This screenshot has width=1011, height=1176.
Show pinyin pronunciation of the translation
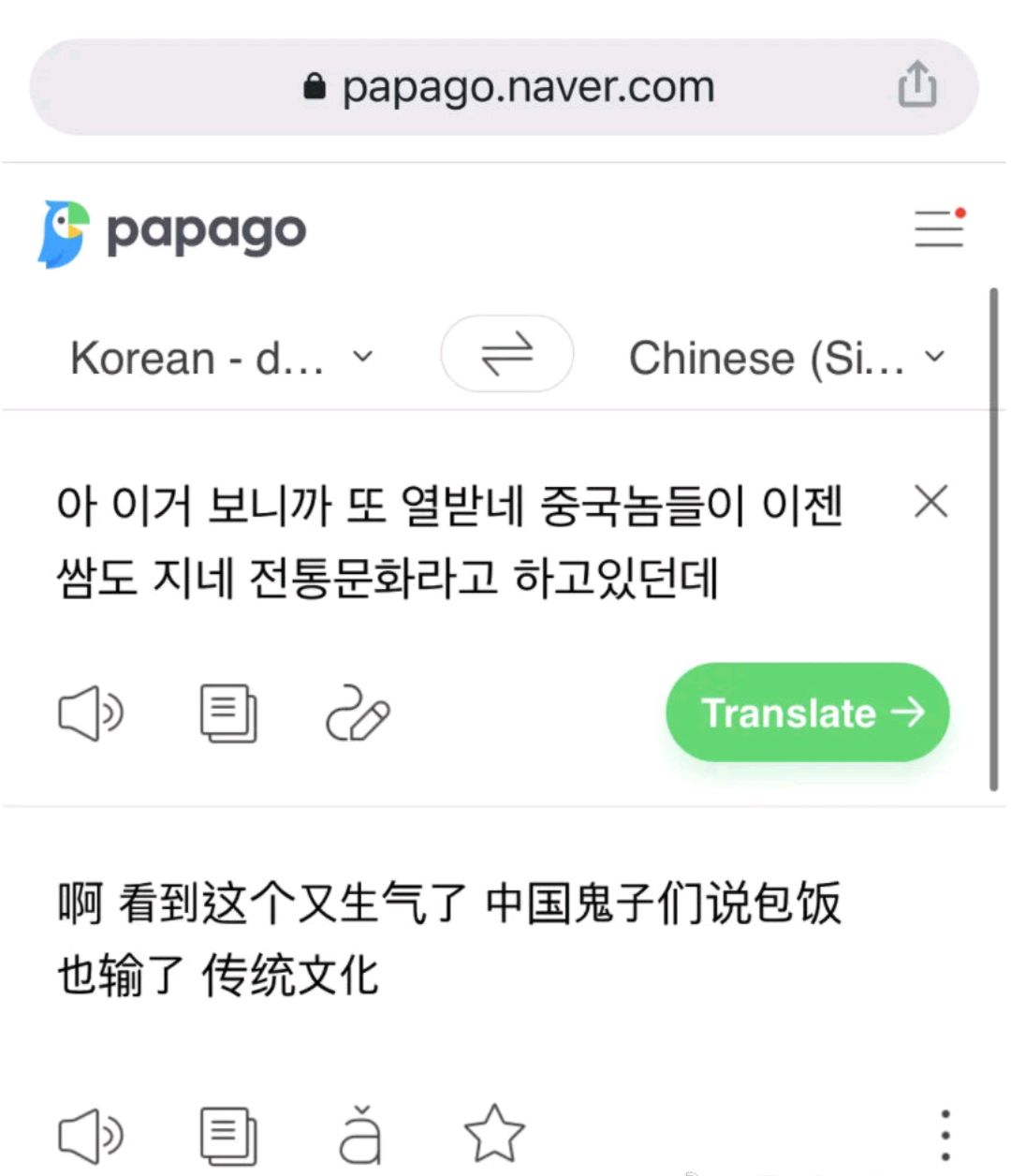(360, 1133)
